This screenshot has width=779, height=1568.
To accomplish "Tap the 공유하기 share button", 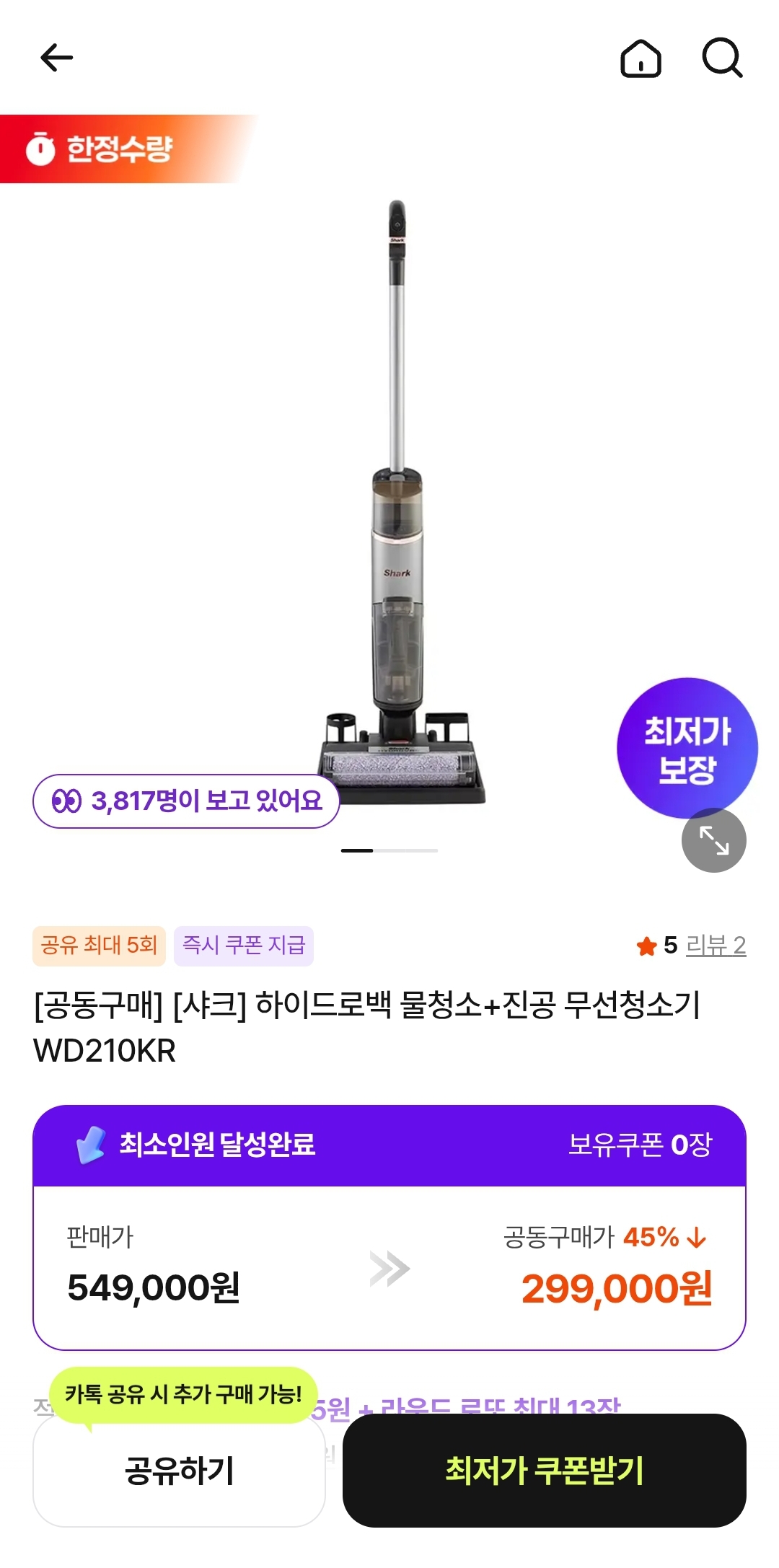I will tap(179, 1471).
